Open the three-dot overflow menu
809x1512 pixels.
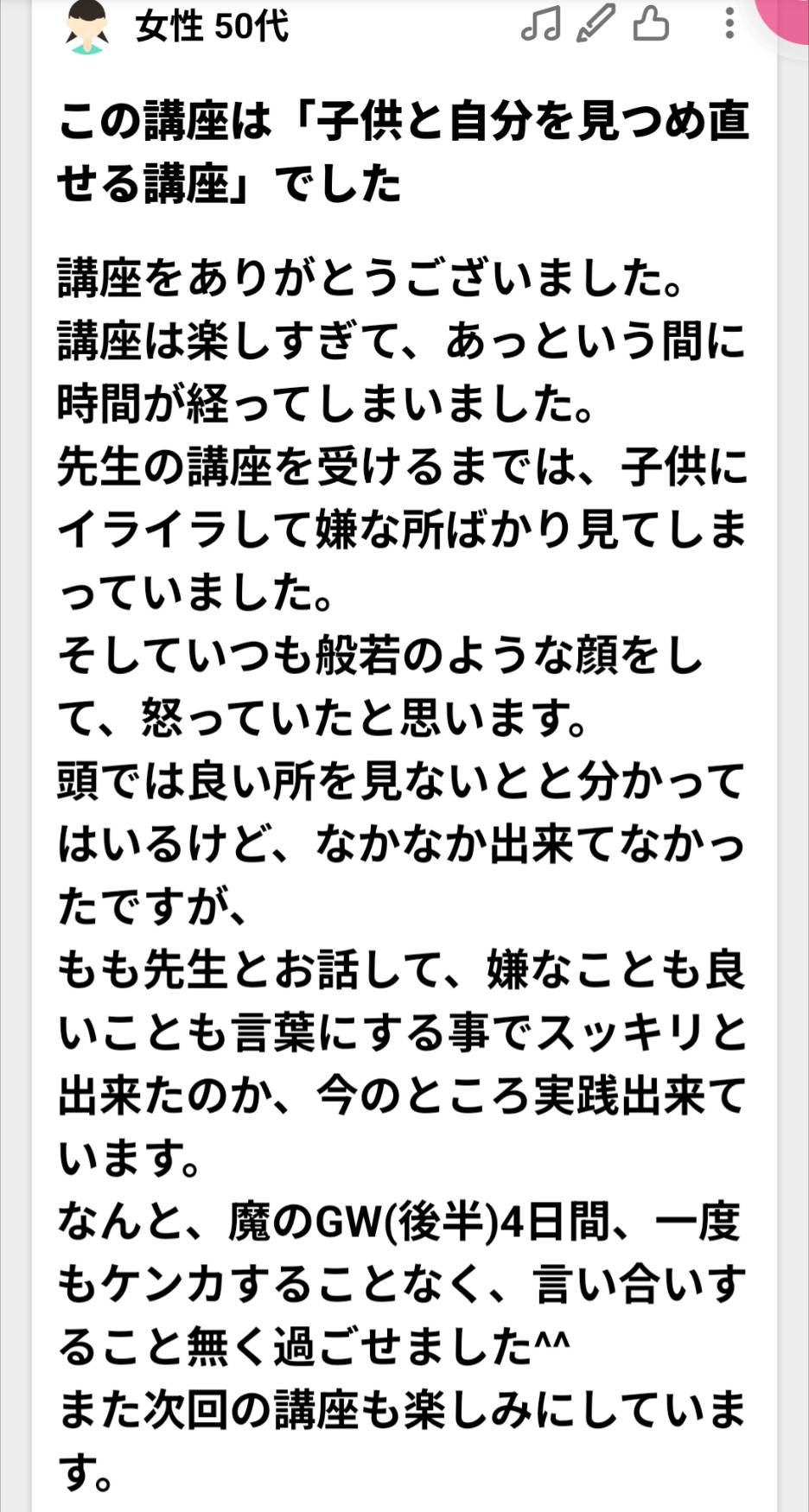click(729, 23)
